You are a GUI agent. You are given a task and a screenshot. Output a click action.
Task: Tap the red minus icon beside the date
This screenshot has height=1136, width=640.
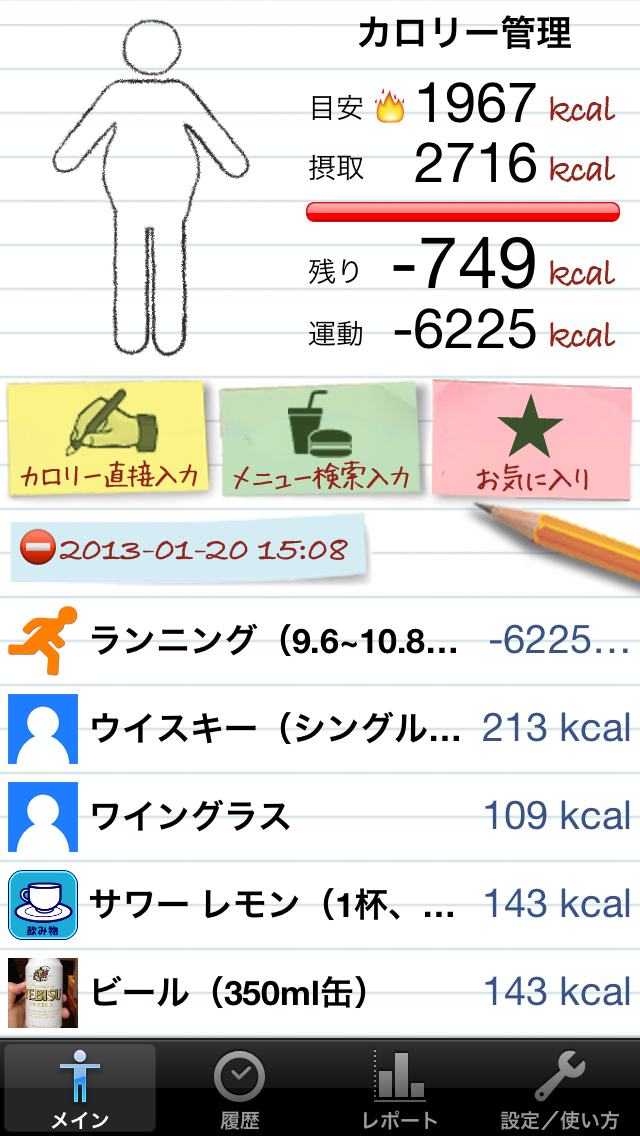point(38,549)
